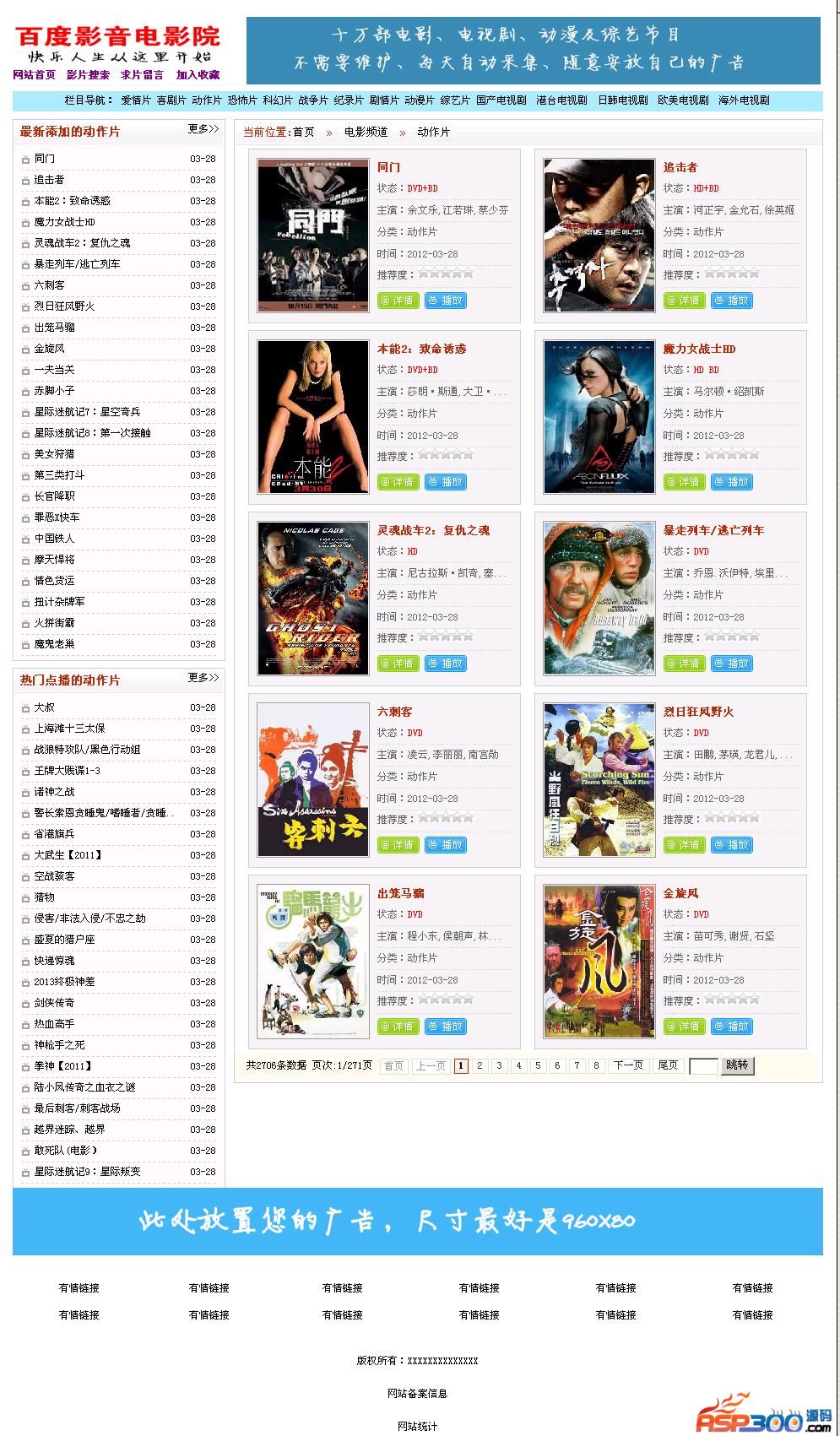The height and width of the screenshot is (1436, 840).
Task: Open 魔力女战士HD in the latest list
Action: pos(64,222)
